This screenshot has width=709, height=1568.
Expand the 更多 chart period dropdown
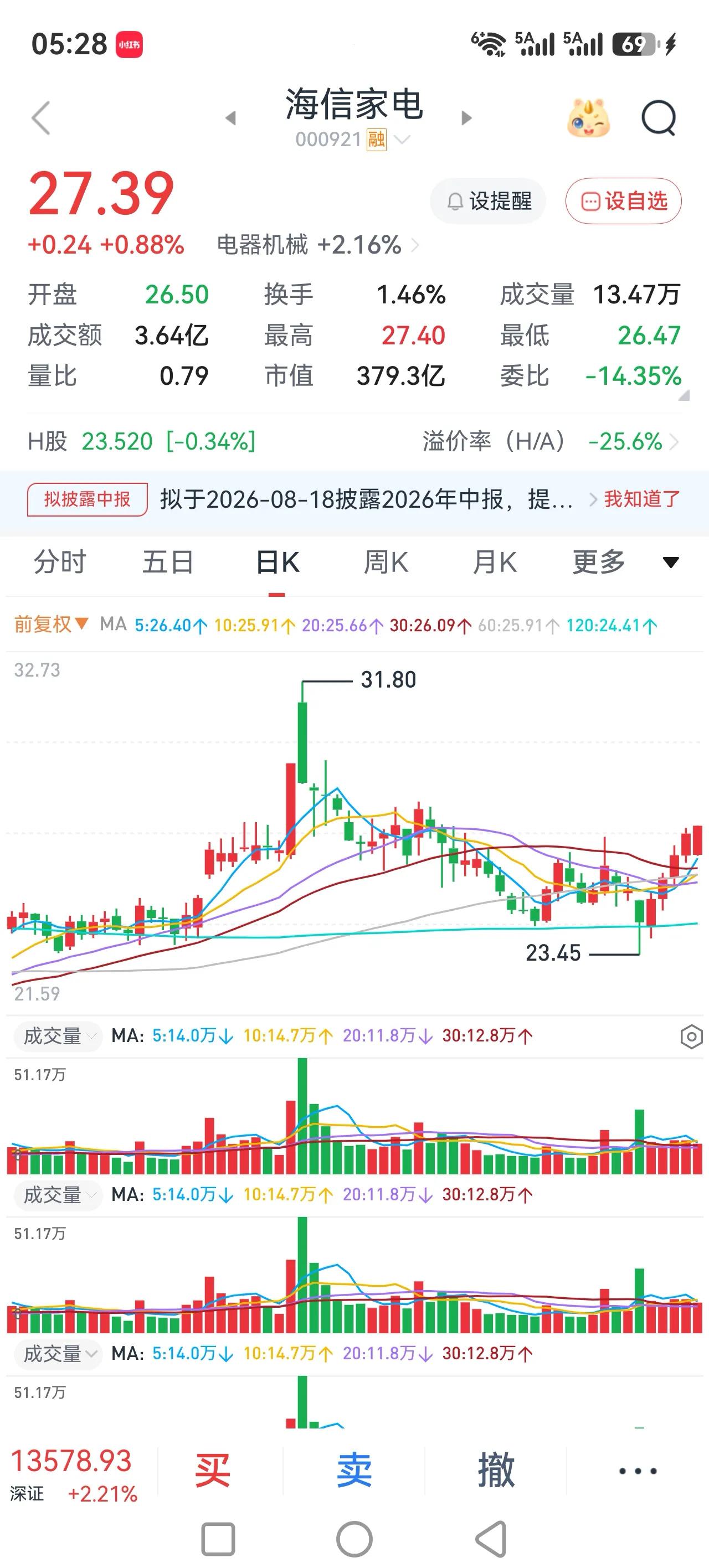point(625,562)
